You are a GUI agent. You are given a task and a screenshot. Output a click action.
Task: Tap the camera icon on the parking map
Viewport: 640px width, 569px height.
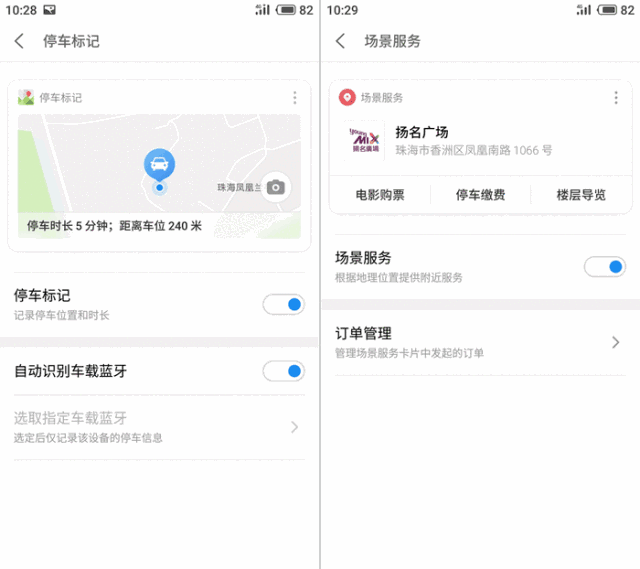(x=276, y=187)
